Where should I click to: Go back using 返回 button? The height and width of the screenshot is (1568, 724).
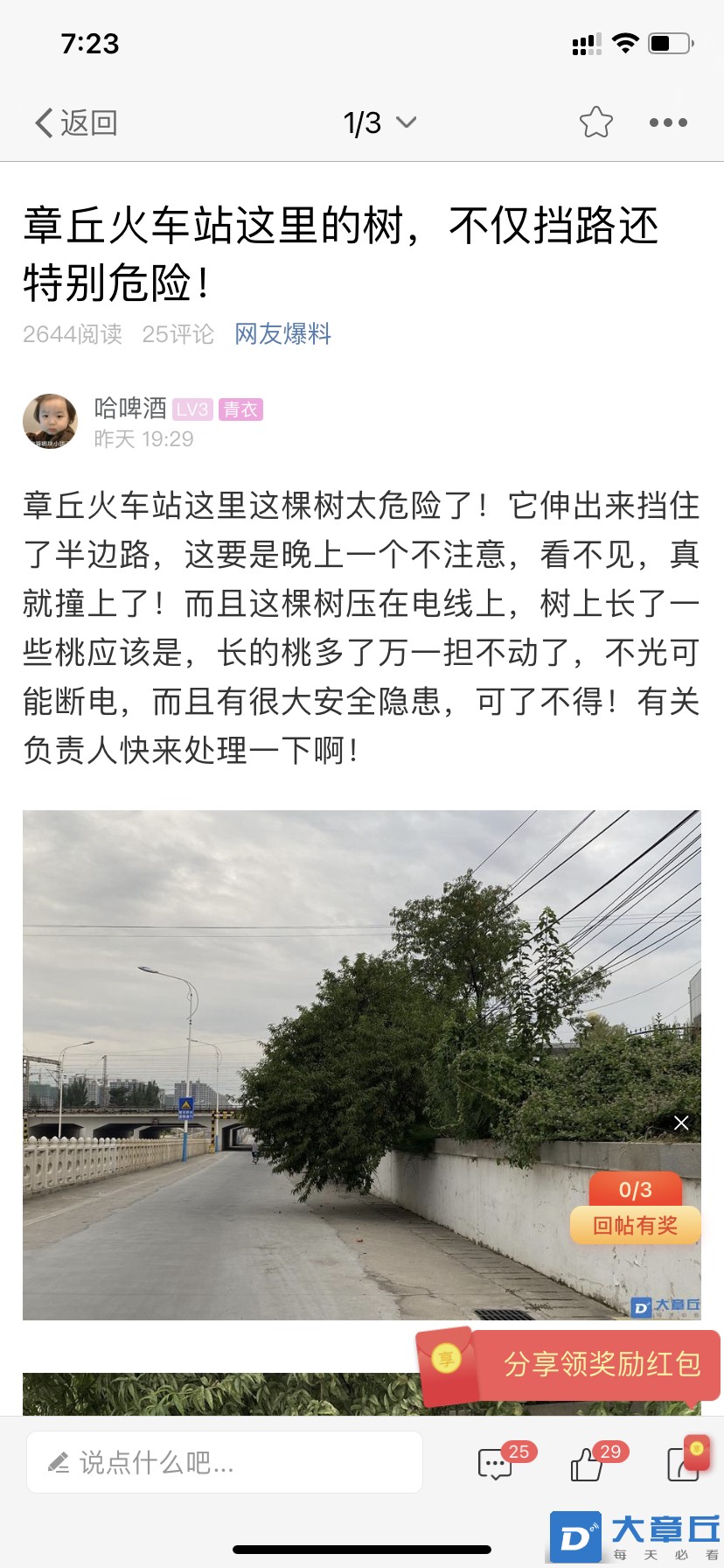[x=76, y=123]
